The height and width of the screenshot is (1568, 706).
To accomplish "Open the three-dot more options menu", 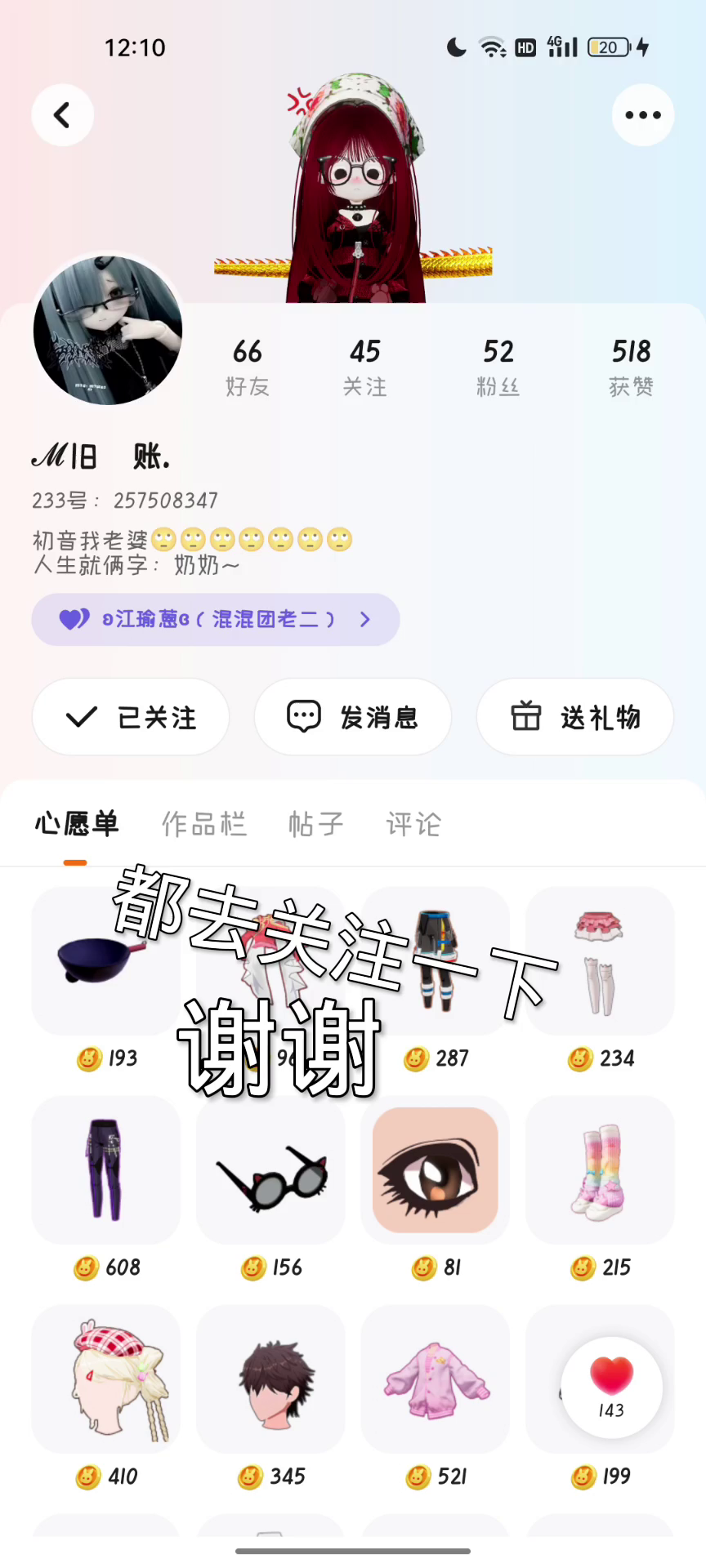I will click(642, 115).
